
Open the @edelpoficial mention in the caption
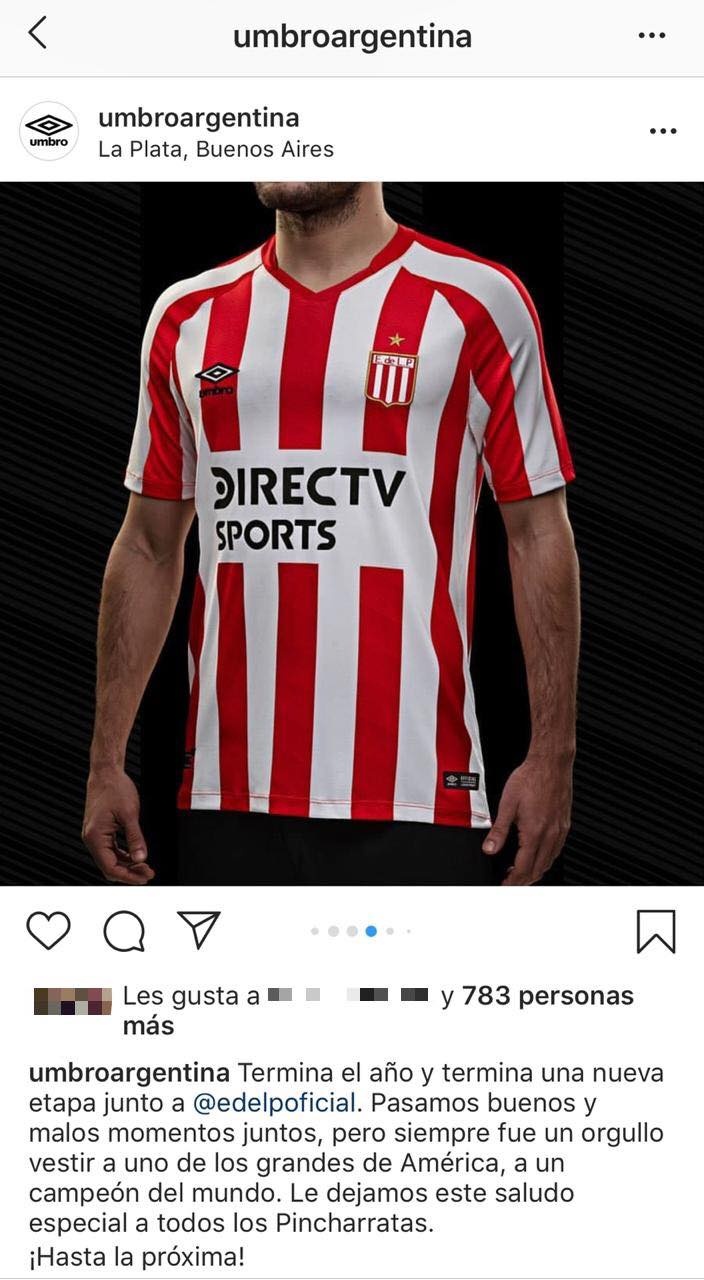[x=275, y=1103]
